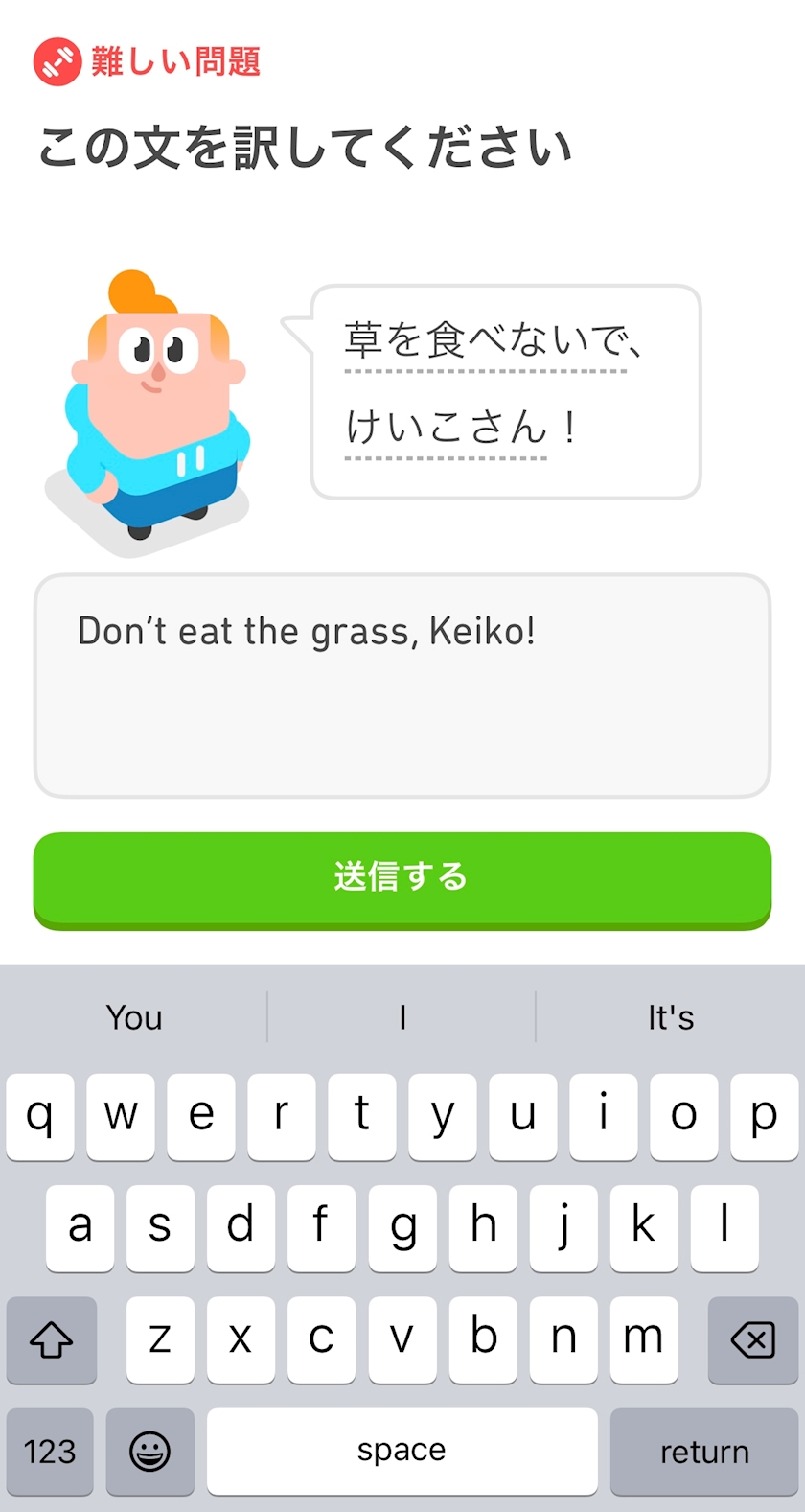805x1512 pixels.
Task: Pick the "I" keyboard suggestion
Action: coord(402,1017)
